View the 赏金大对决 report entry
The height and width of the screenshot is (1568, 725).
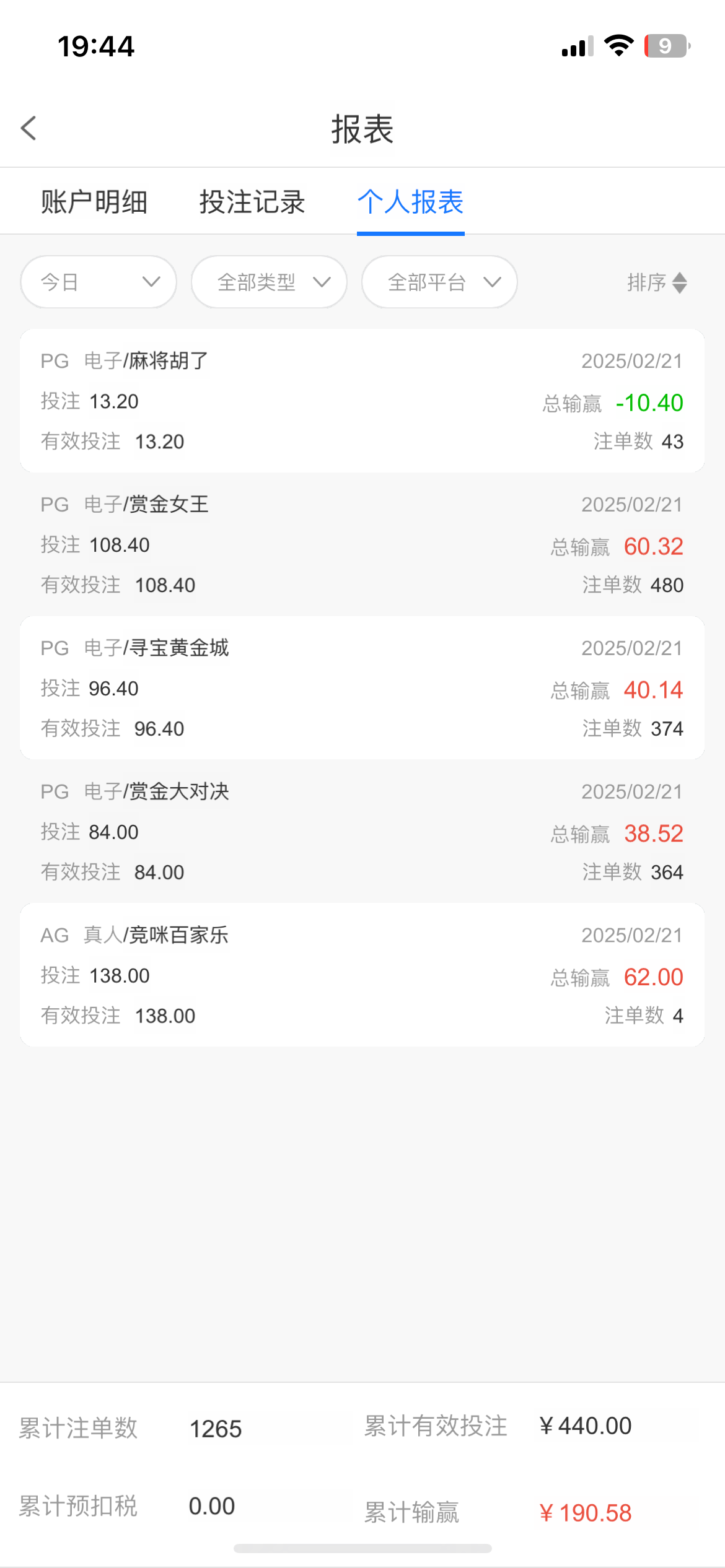[x=362, y=832]
